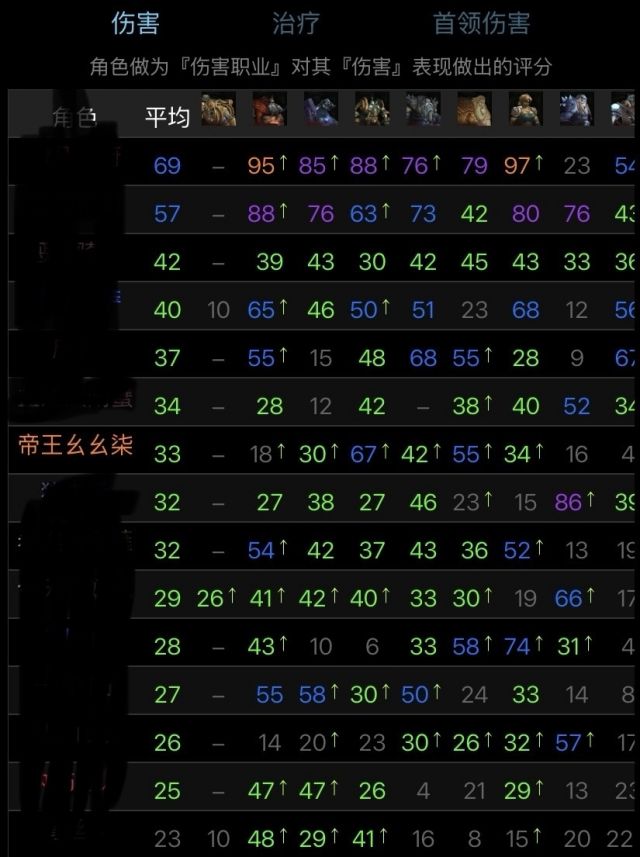The image size is (640, 857).
Task: Sort by the 角色 column header
Action: [x=75, y=117]
